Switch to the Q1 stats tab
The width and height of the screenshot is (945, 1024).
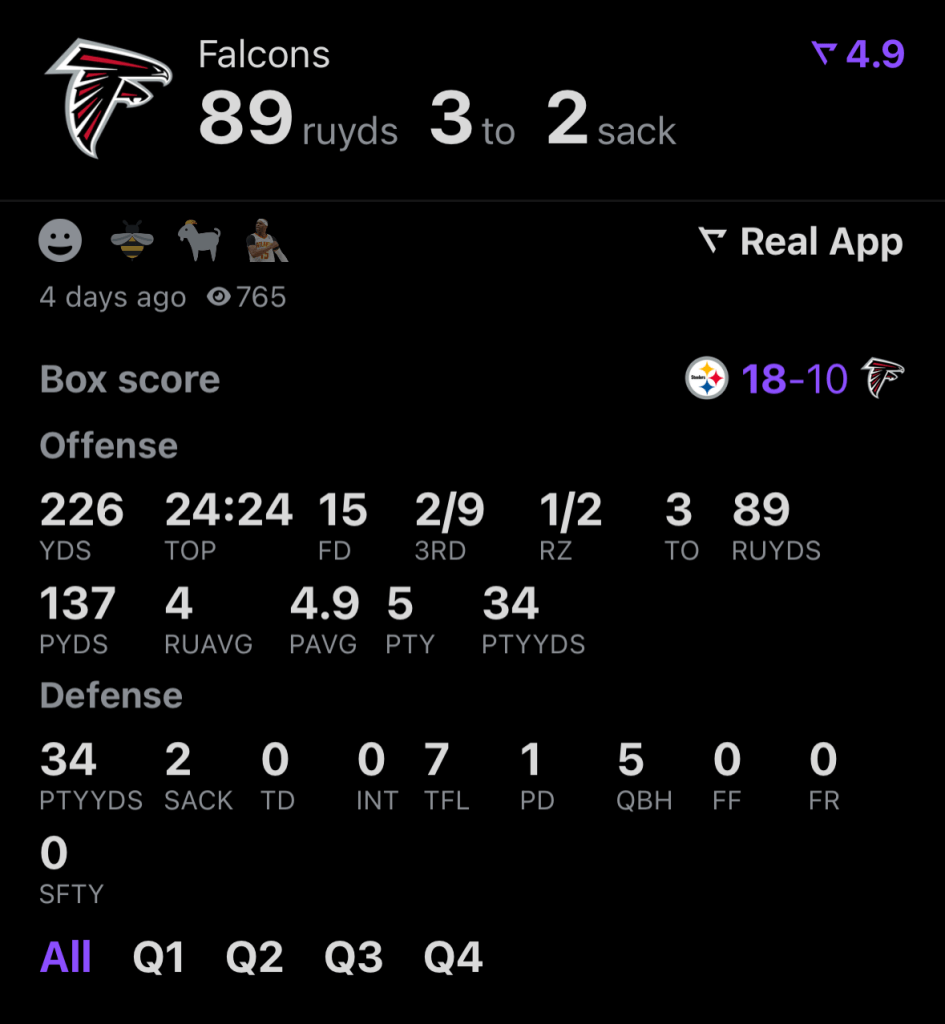click(158, 957)
